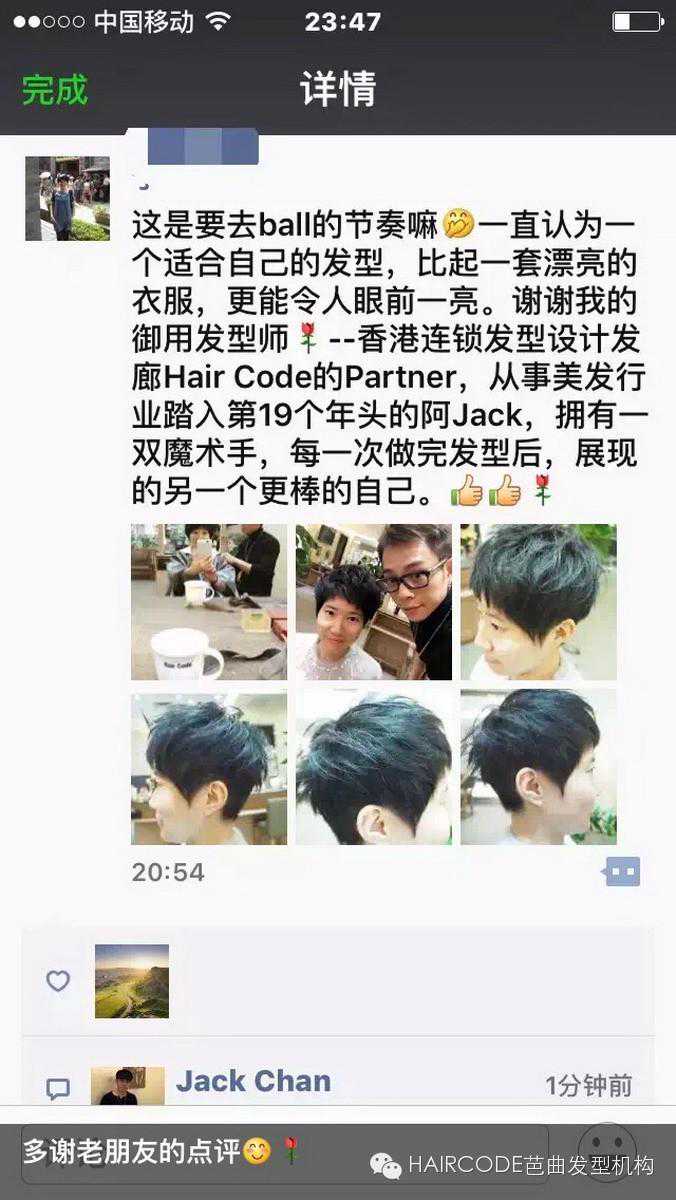Tap Jack Chan's avatar next to his comment
The height and width of the screenshot is (1200, 676).
[127, 1086]
